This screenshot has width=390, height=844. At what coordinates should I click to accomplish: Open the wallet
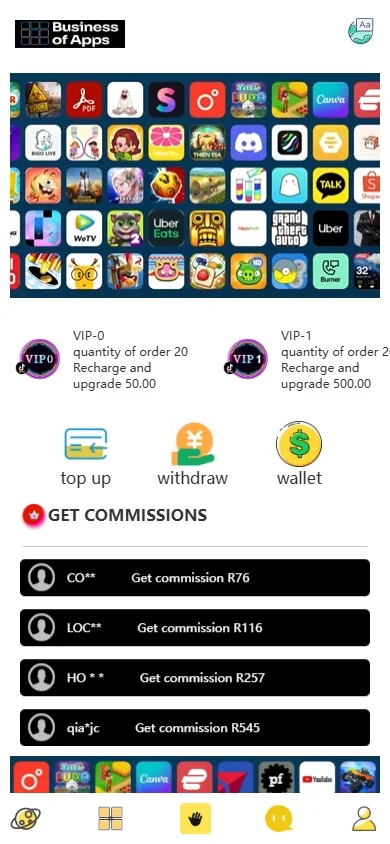[x=299, y=454]
